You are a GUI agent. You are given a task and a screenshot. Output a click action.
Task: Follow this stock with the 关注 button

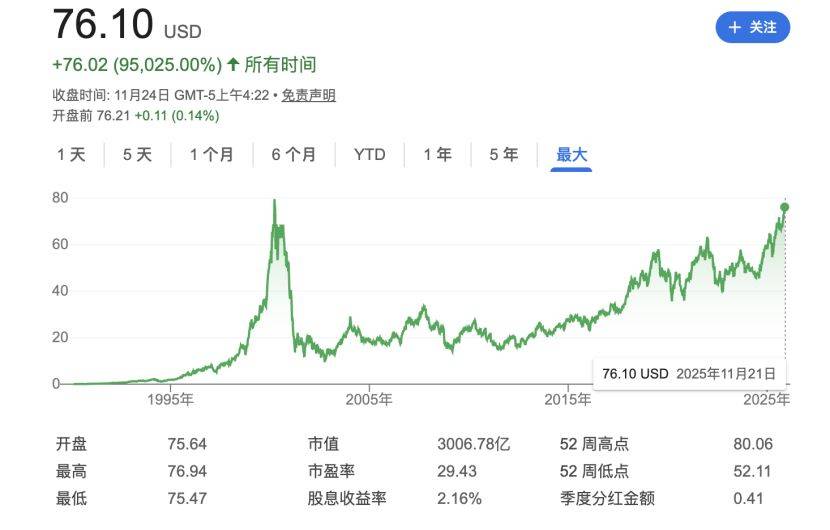tap(752, 27)
